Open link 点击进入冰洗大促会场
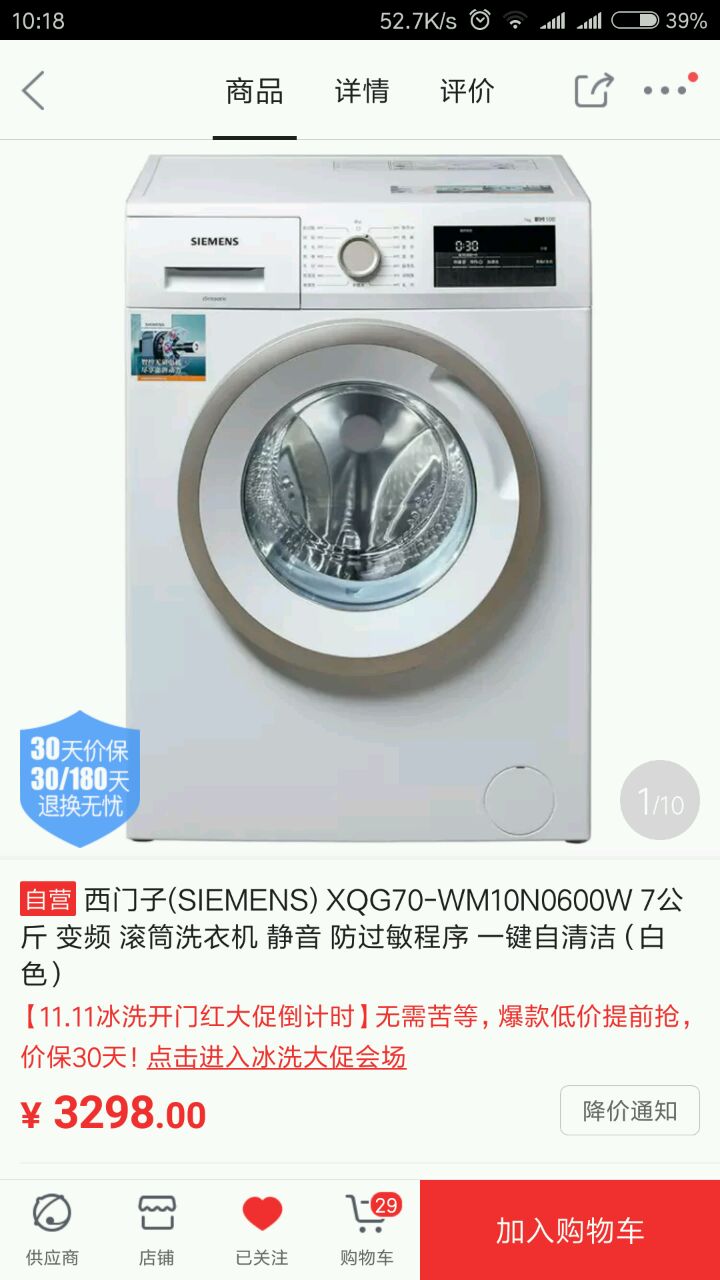 (276, 1057)
